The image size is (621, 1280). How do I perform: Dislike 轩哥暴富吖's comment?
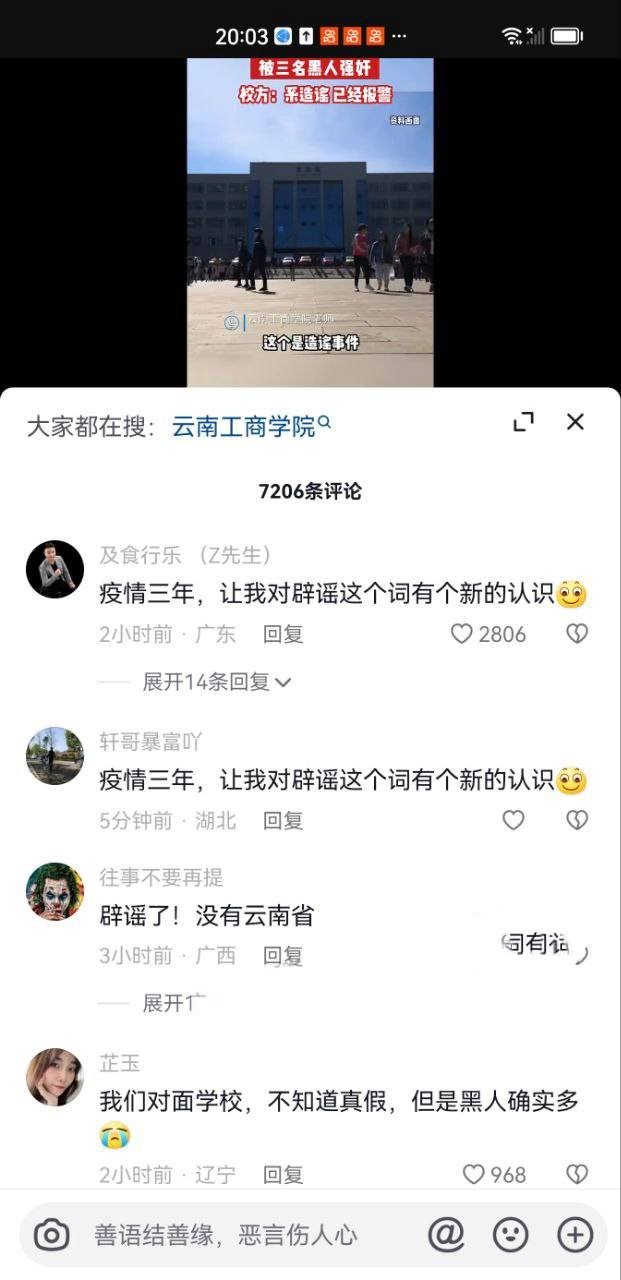(x=577, y=821)
